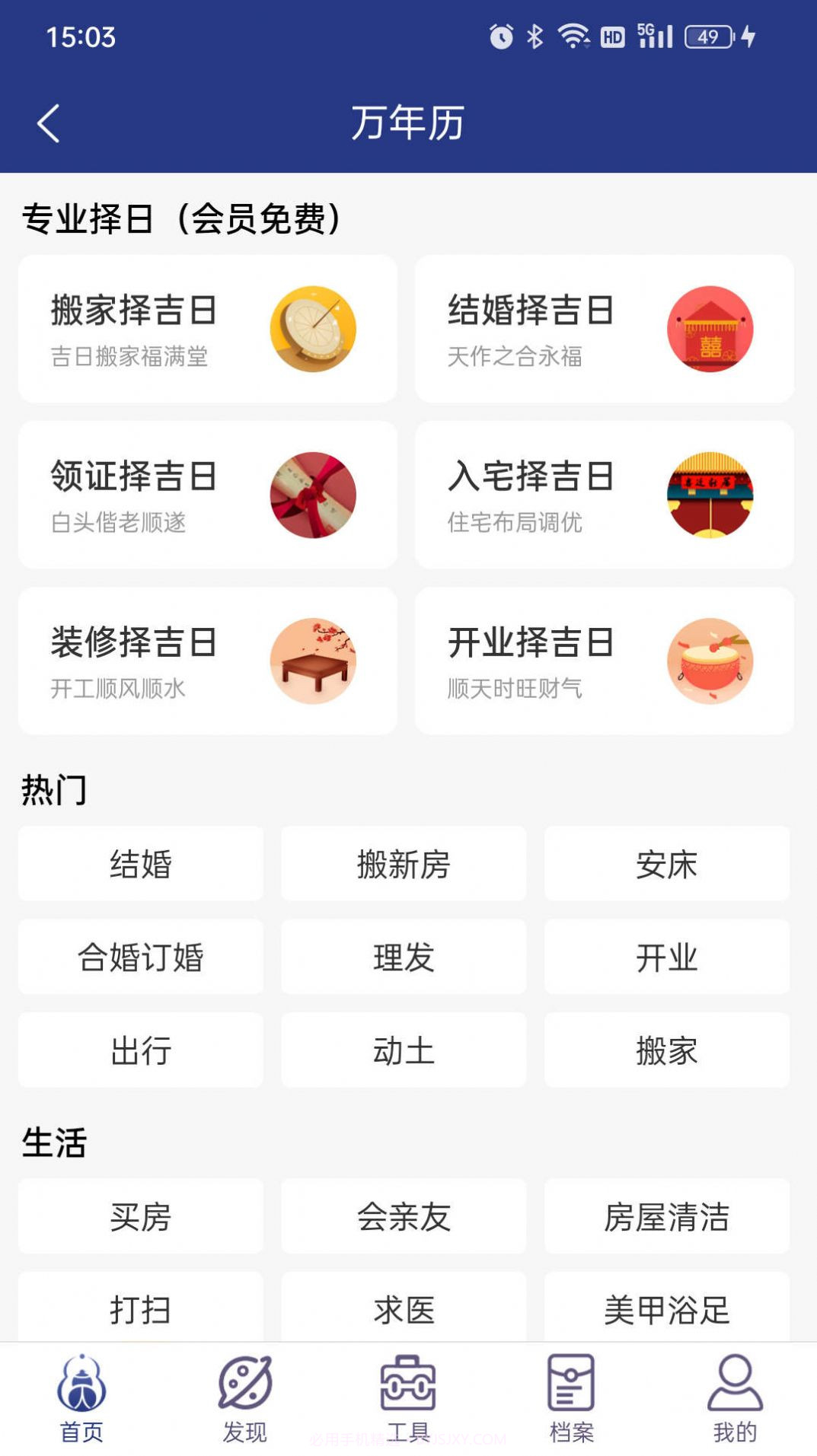Select the 领证择吉日 gift ribbon icon
The image size is (817, 1456).
[x=312, y=495]
